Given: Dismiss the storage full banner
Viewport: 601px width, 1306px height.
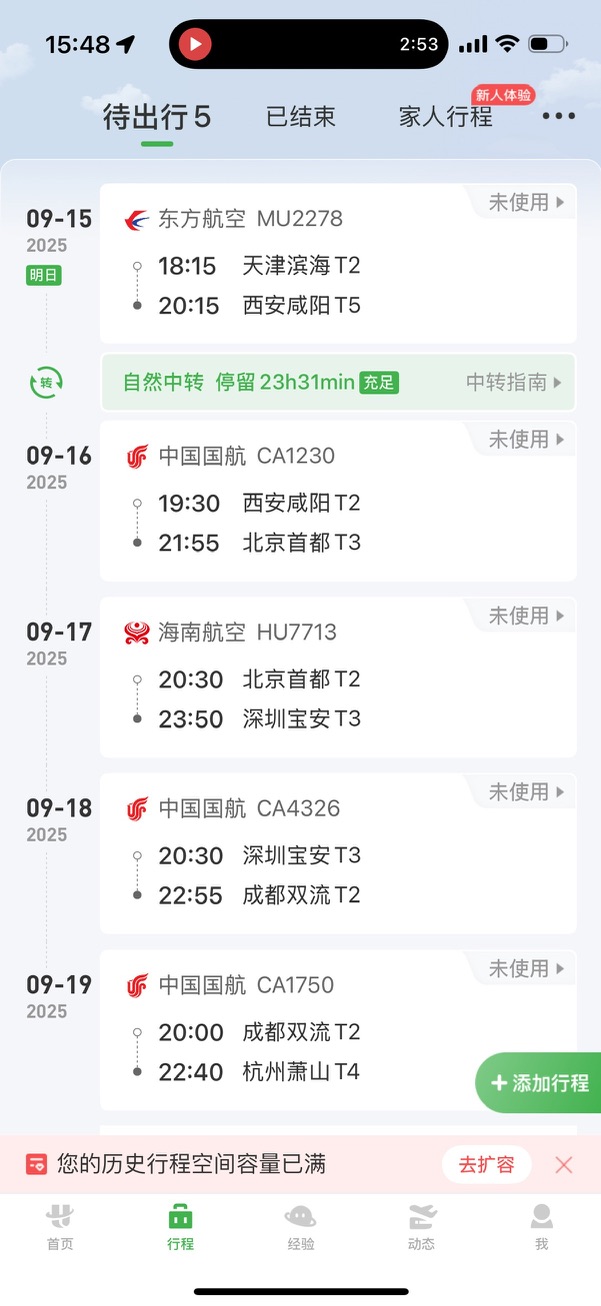Looking at the screenshot, I should click(564, 1165).
